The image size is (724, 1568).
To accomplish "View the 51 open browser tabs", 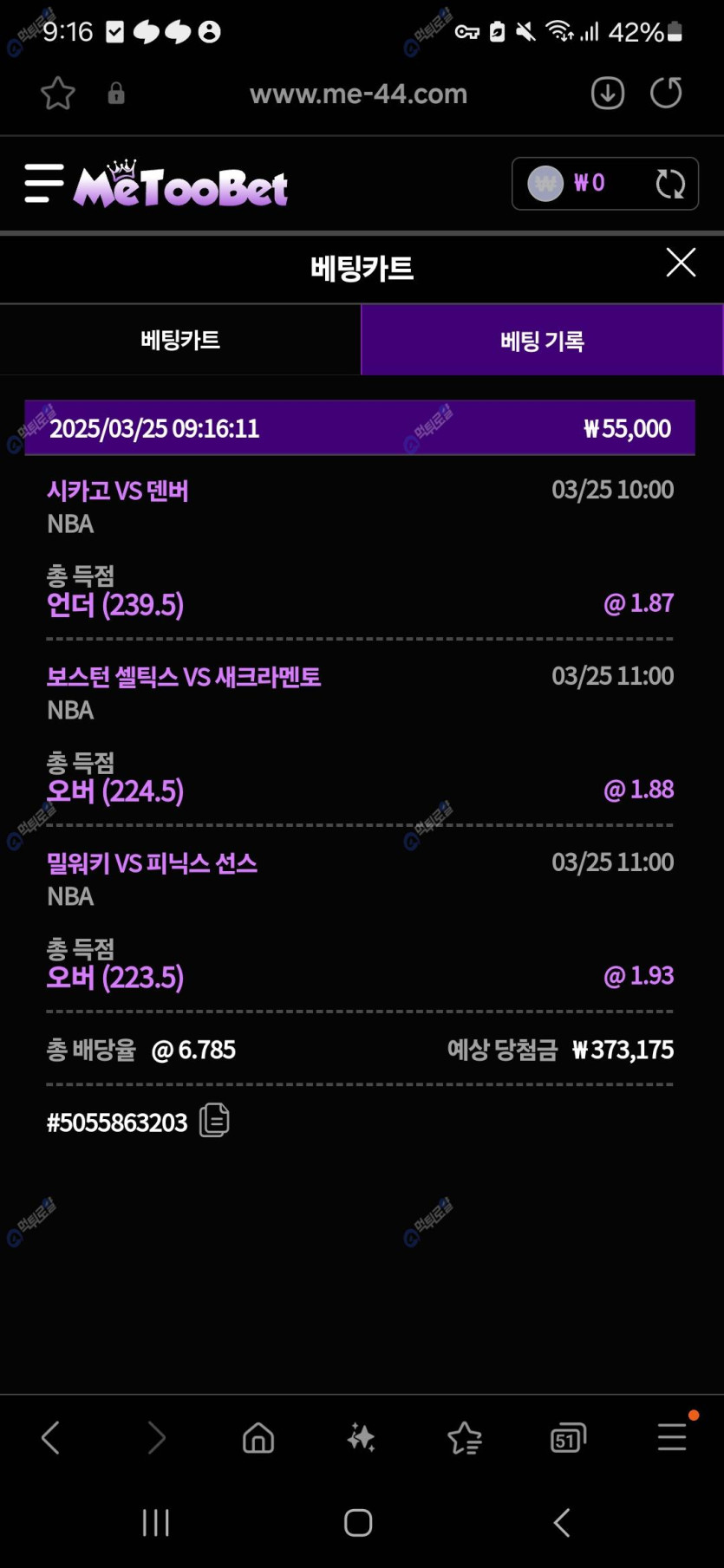I will tap(568, 1438).
